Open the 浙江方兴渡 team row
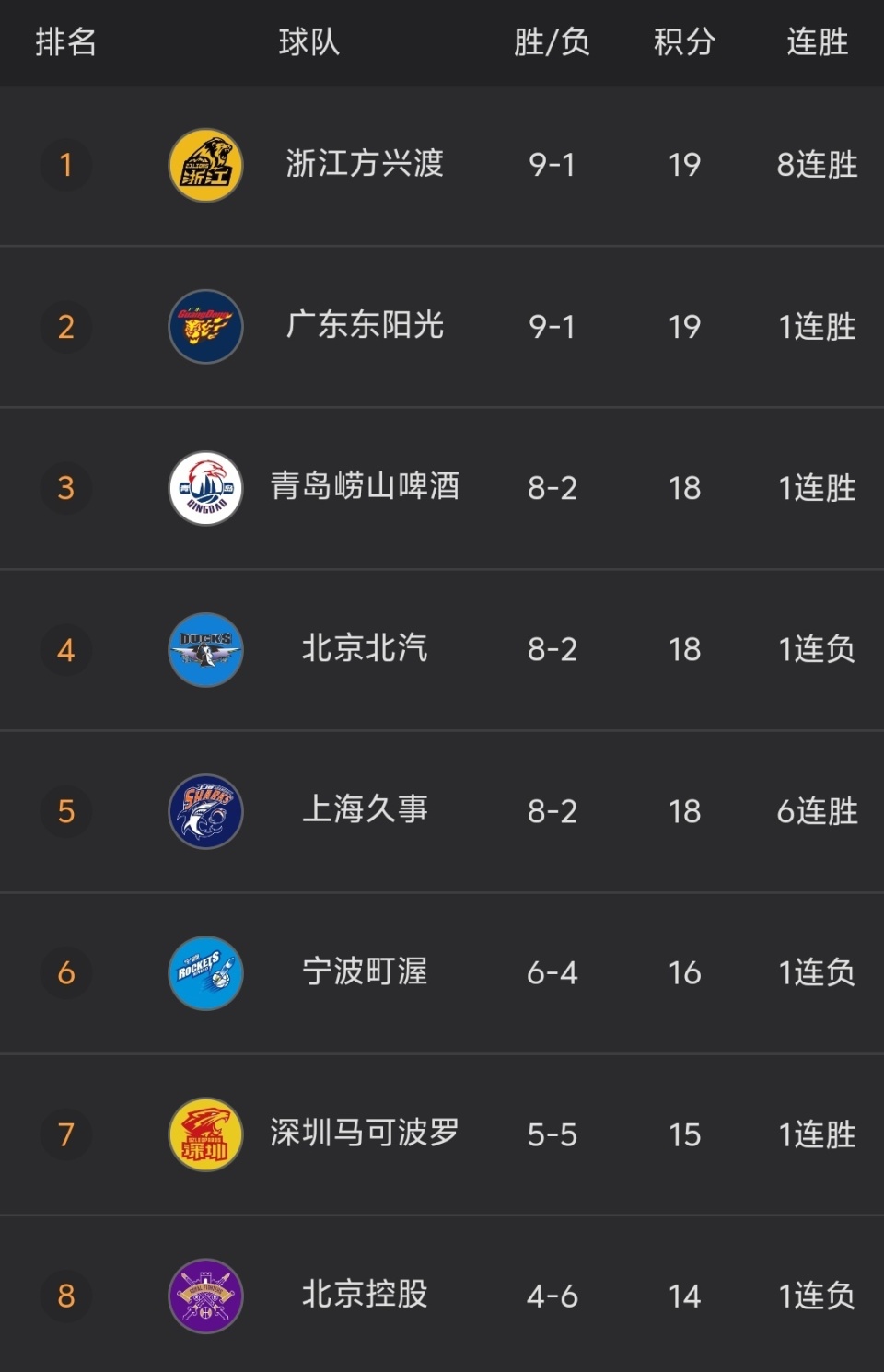This screenshot has height=1372, width=884. (365, 165)
